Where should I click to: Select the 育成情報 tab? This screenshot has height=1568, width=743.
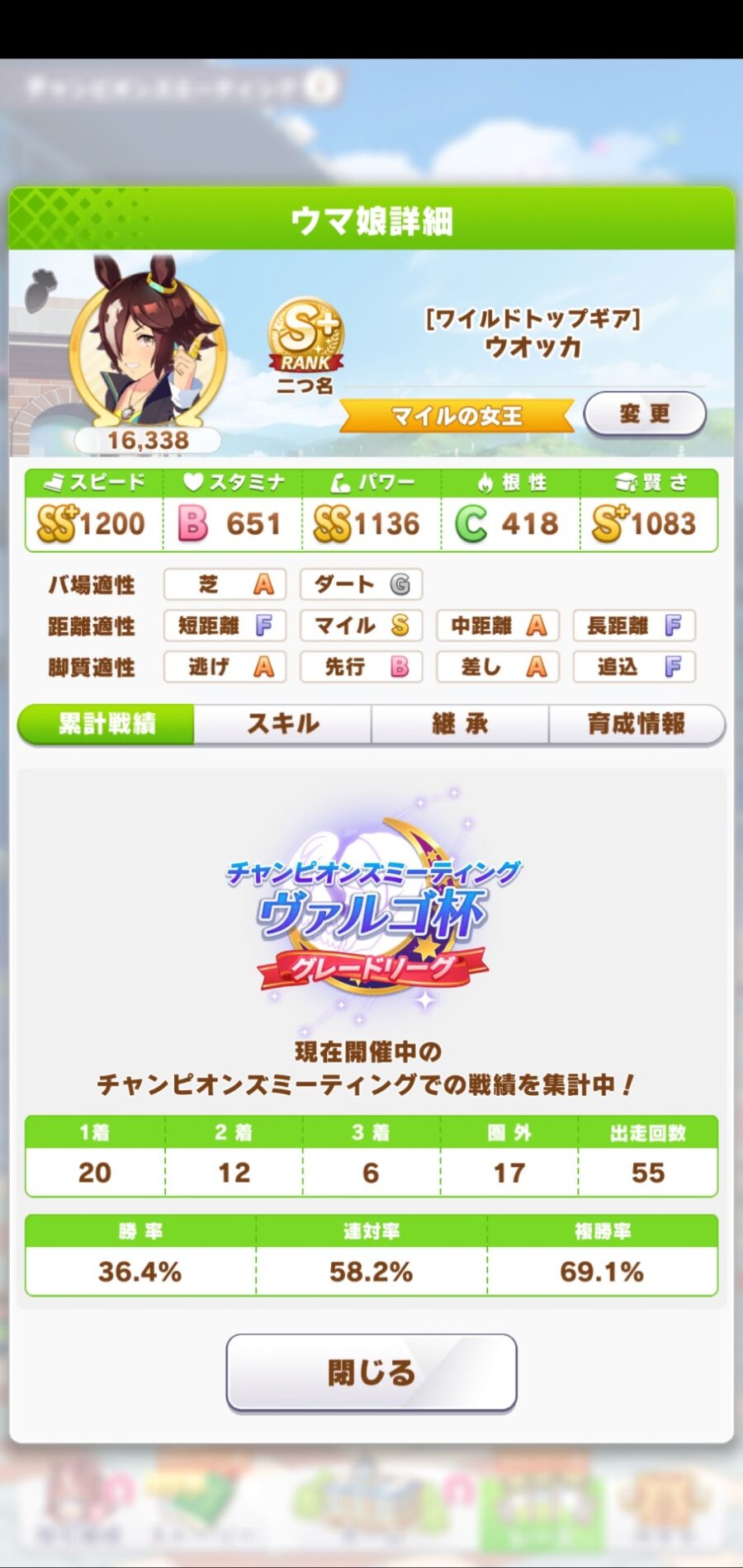tap(637, 724)
